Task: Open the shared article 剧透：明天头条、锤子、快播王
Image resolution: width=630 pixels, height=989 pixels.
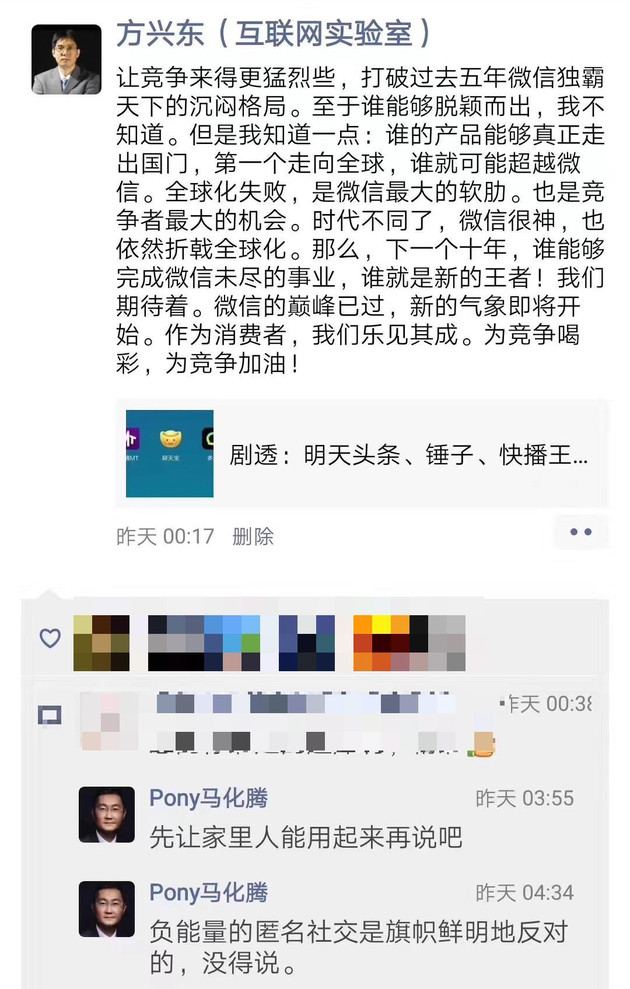Action: coord(362,454)
